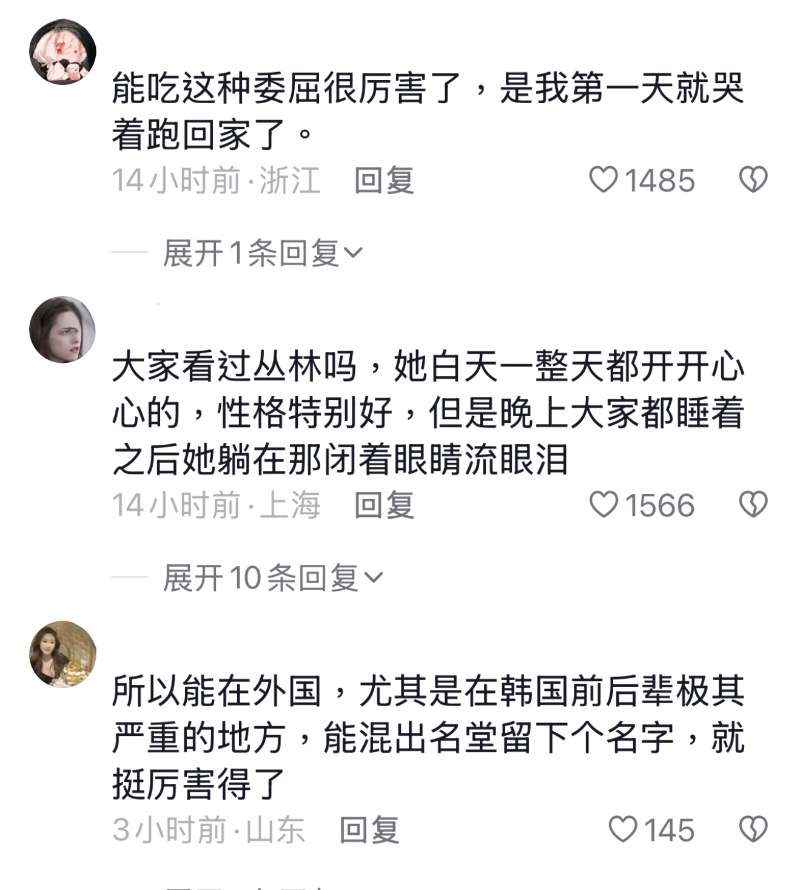Reply to the comment from 浙江

pyautogui.click(x=384, y=180)
